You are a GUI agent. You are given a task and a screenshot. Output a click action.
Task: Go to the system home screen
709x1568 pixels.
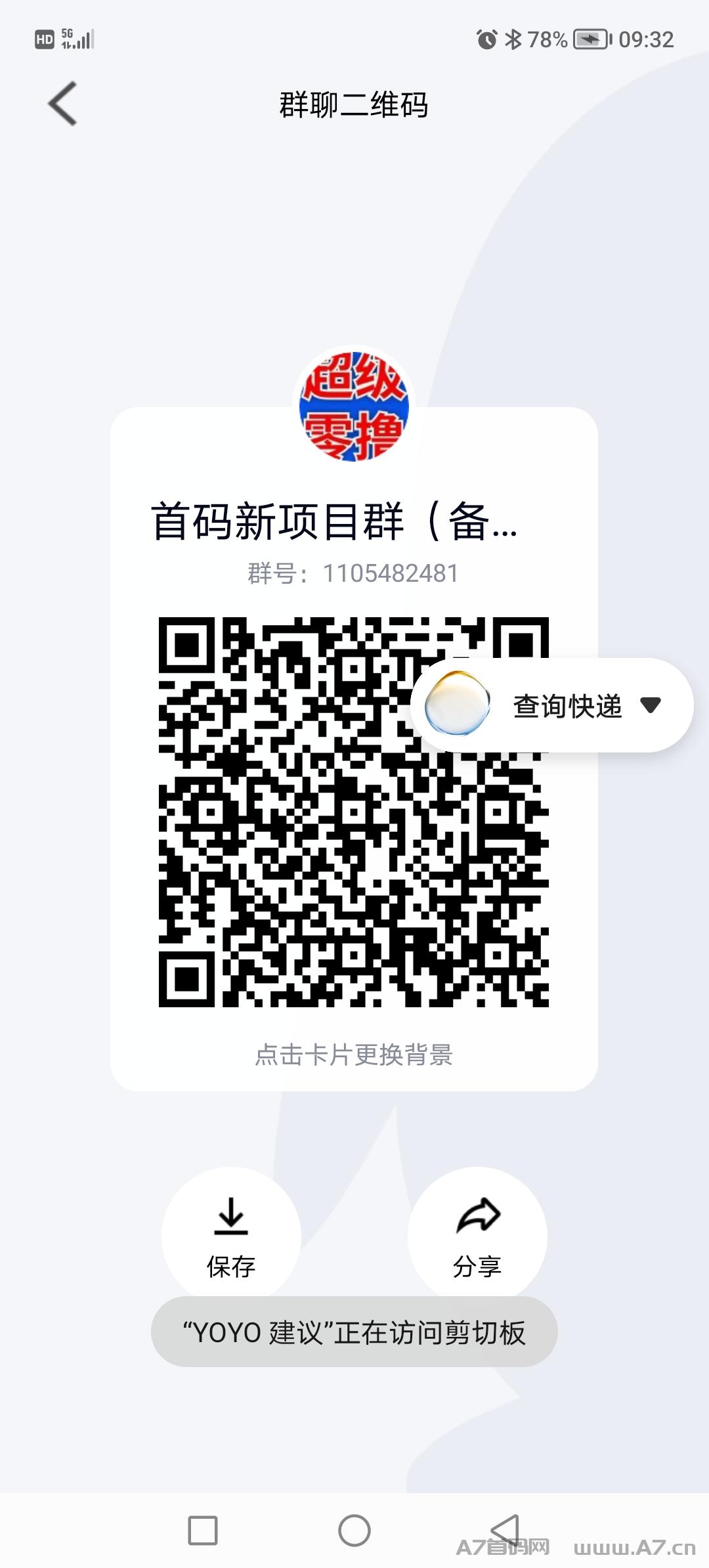click(x=354, y=1531)
